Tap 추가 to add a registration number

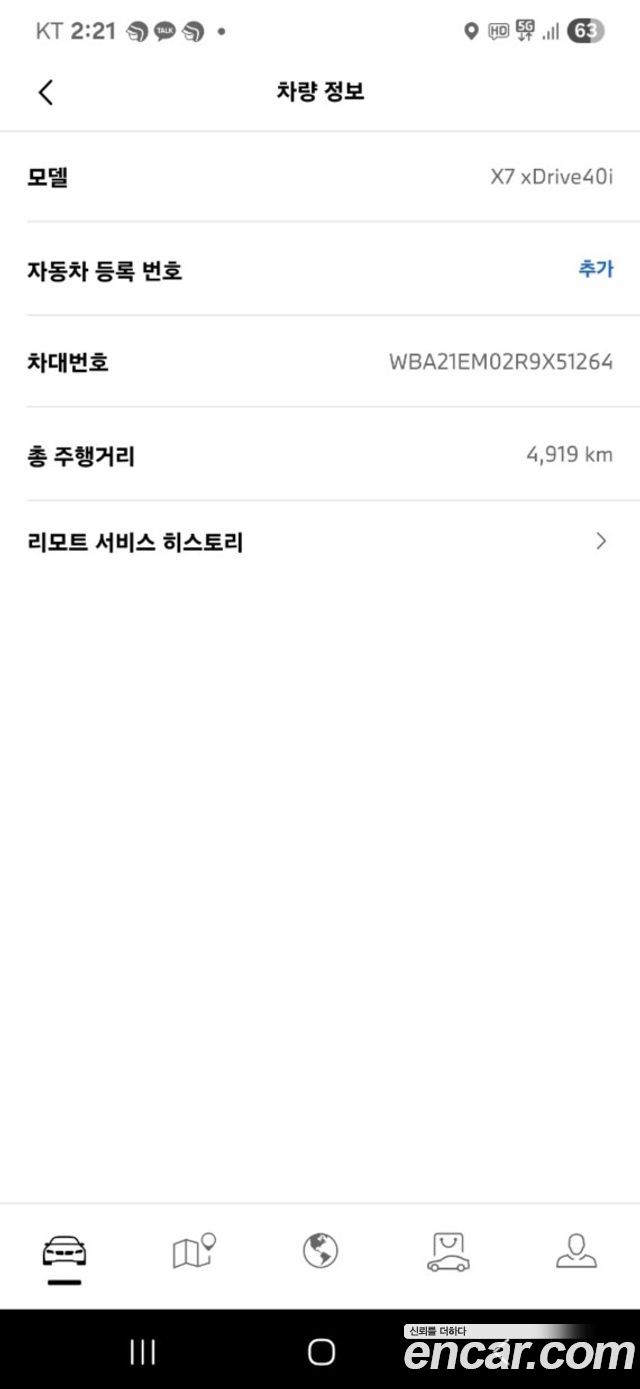(x=595, y=269)
